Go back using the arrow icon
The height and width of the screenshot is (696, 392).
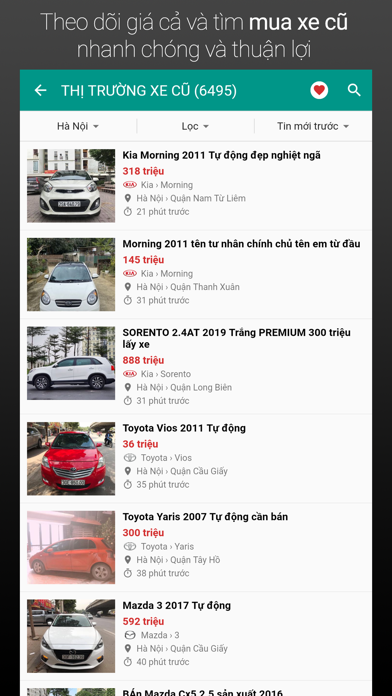(x=40, y=91)
